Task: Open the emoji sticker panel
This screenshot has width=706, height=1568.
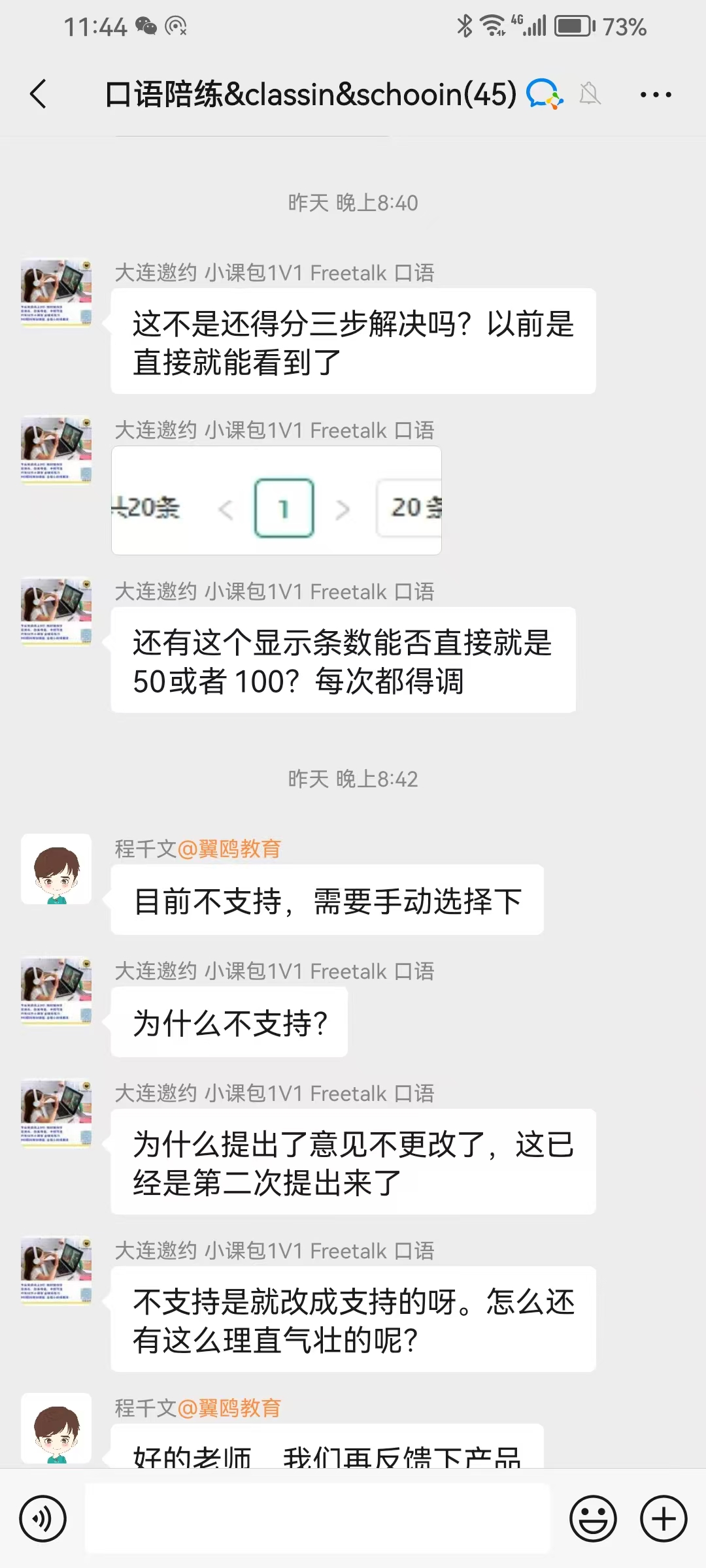Action: coord(593,1518)
